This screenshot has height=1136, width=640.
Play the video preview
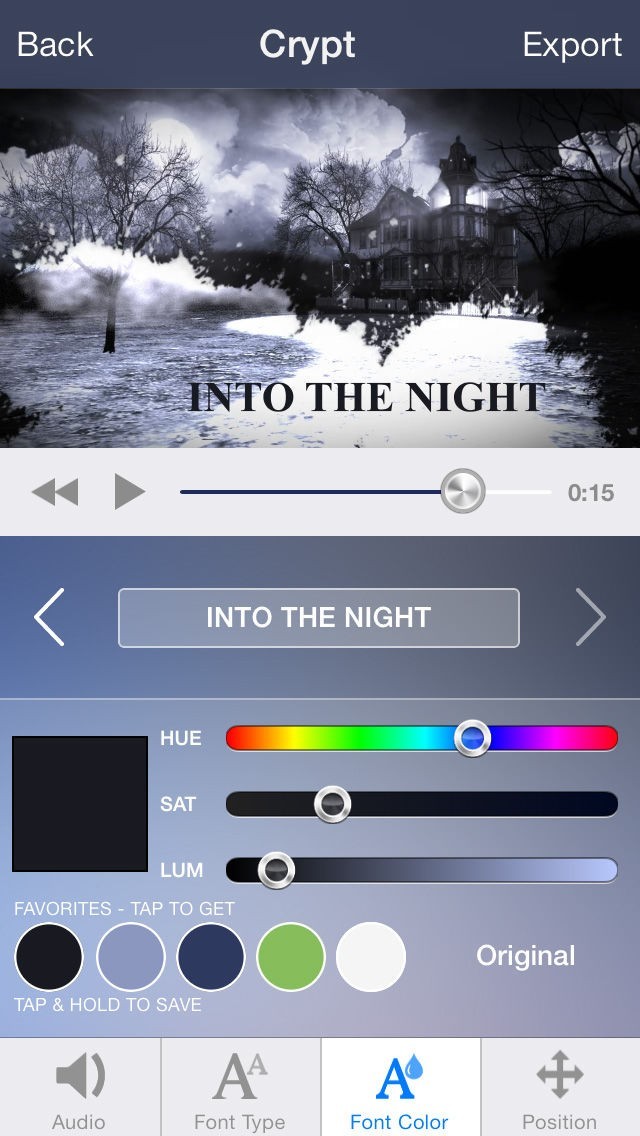(x=130, y=492)
